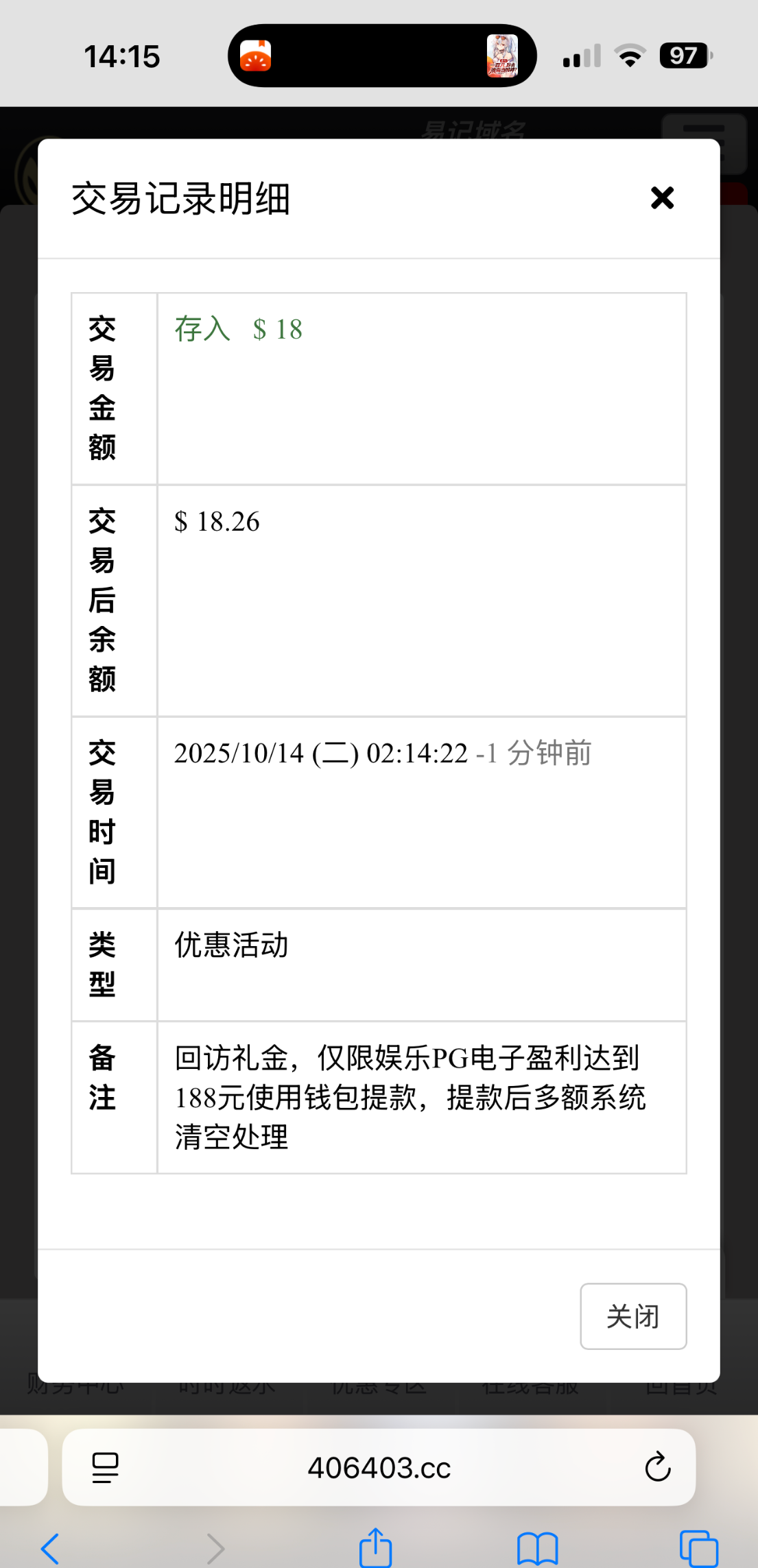The width and height of the screenshot is (758, 1568).
Task: Share this page from Safari toolbar
Action: pos(375,1548)
